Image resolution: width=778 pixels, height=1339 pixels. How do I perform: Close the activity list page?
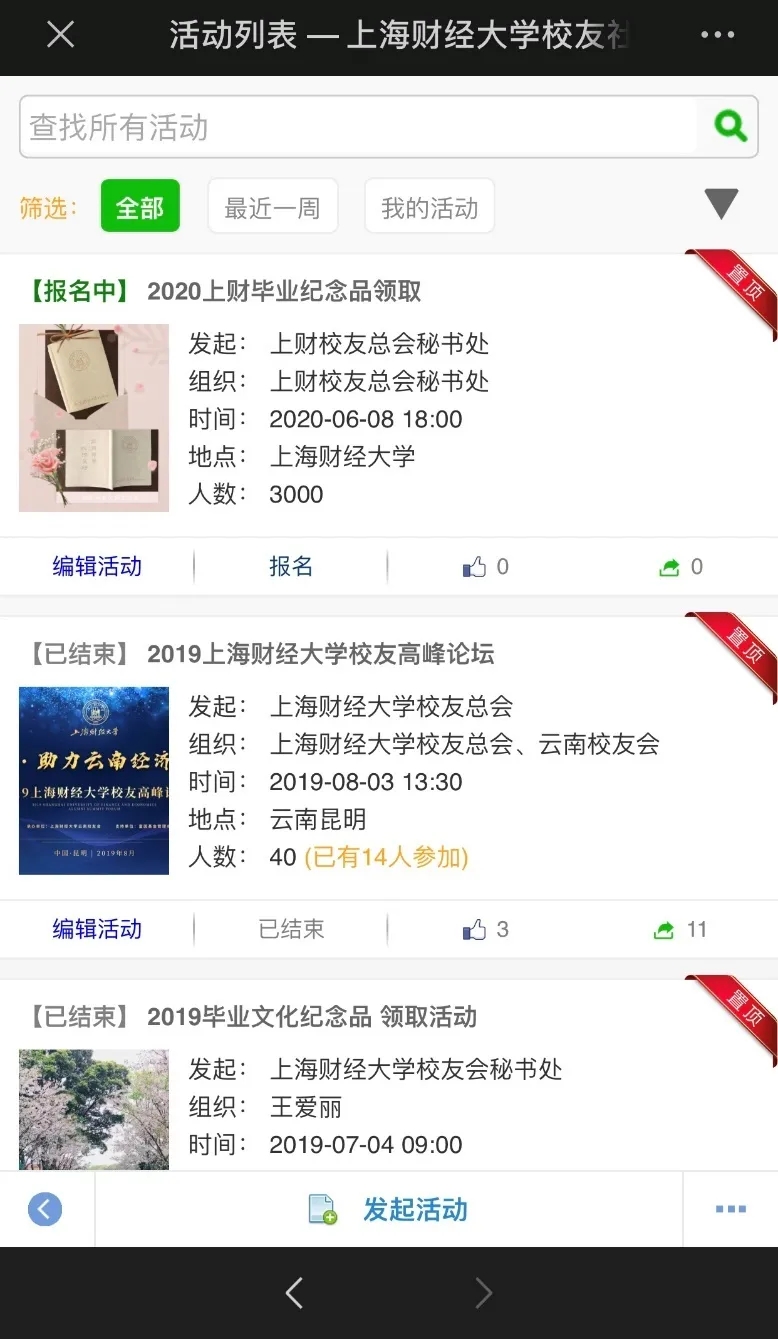click(60, 36)
